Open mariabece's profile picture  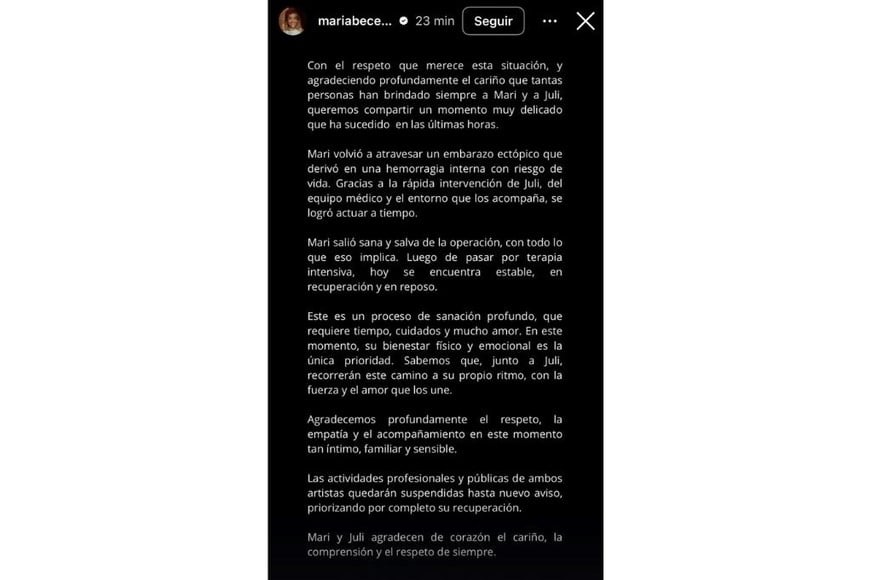[292, 21]
